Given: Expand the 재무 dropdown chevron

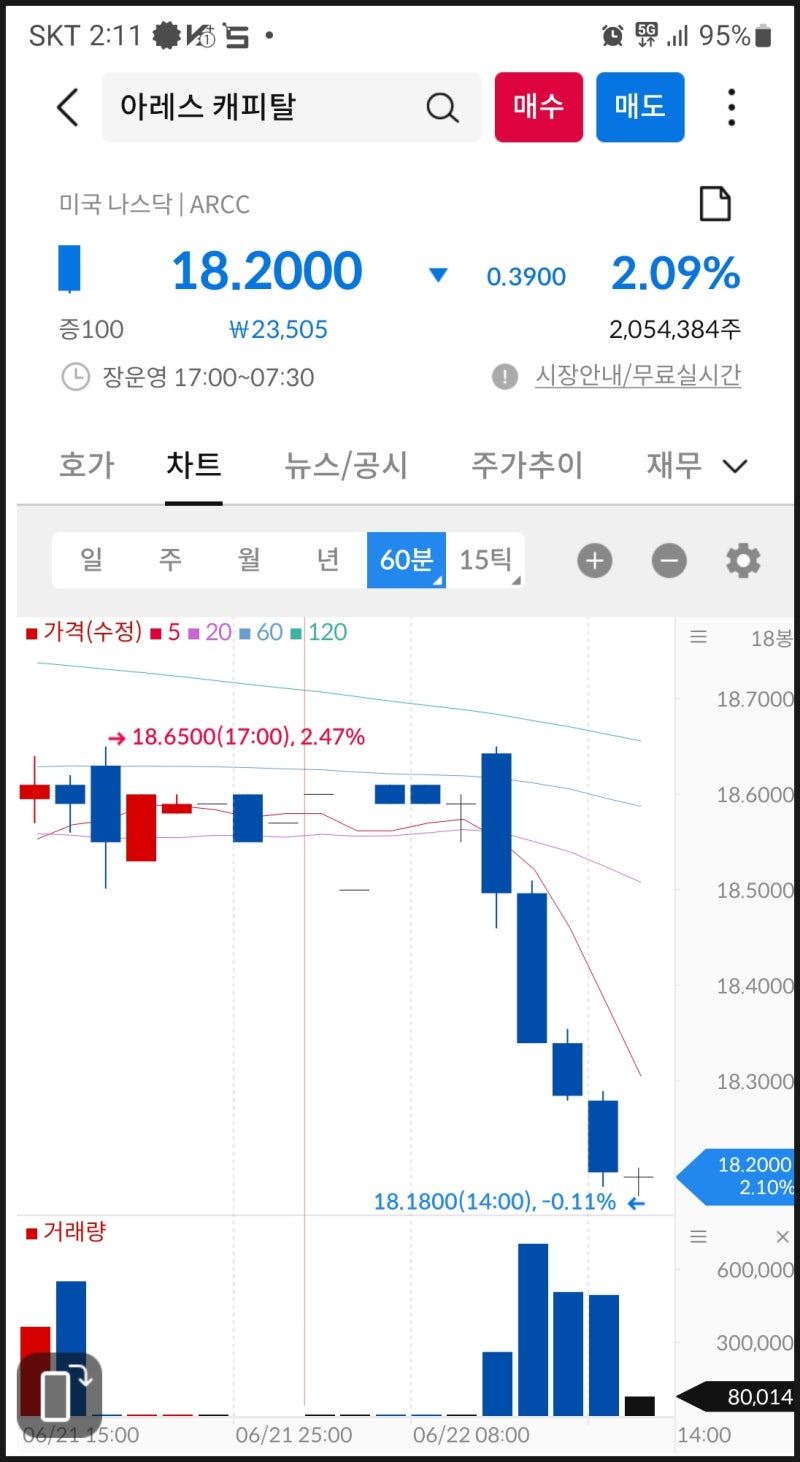Looking at the screenshot, I should [x=735, y=466].
